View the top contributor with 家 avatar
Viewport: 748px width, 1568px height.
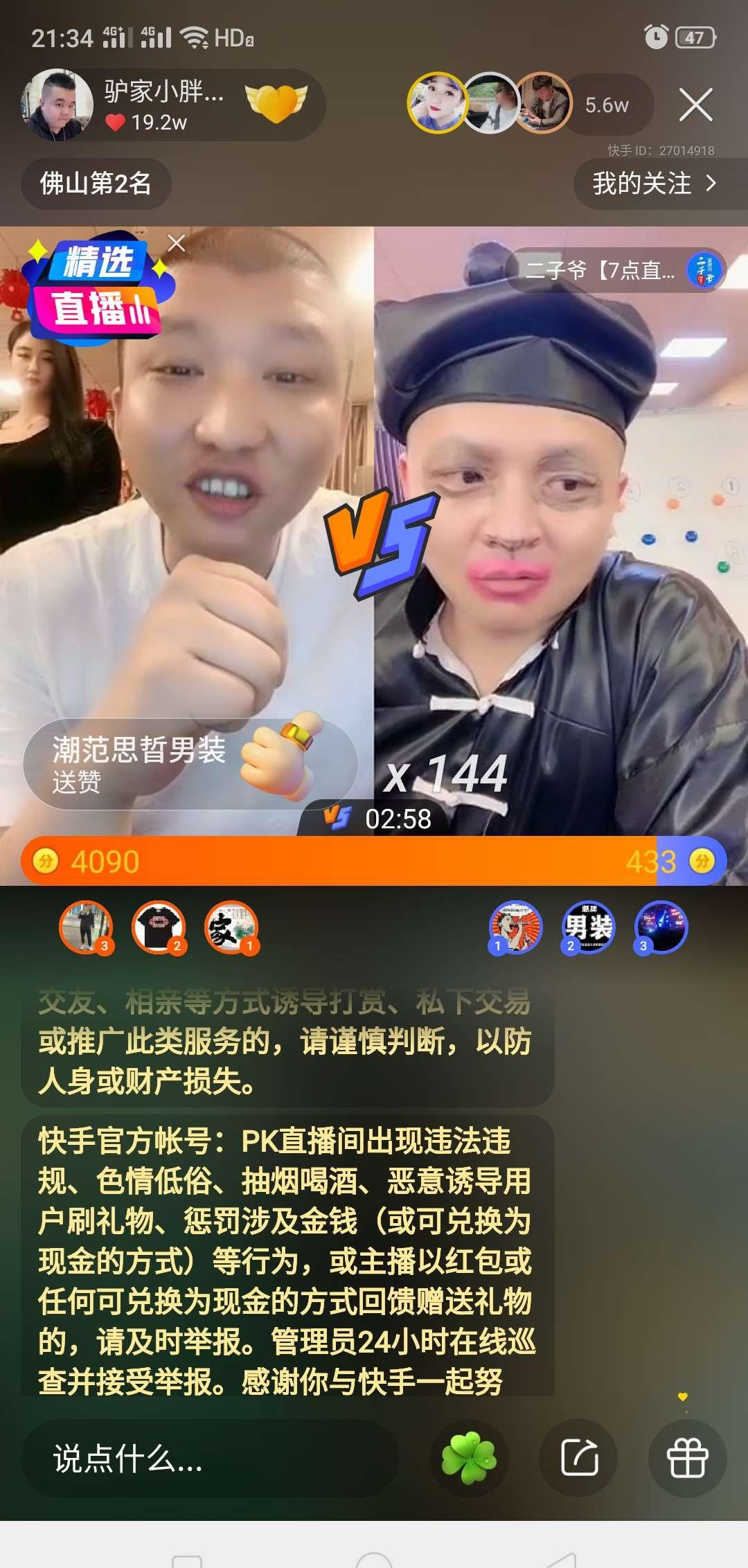pos(231,927)
